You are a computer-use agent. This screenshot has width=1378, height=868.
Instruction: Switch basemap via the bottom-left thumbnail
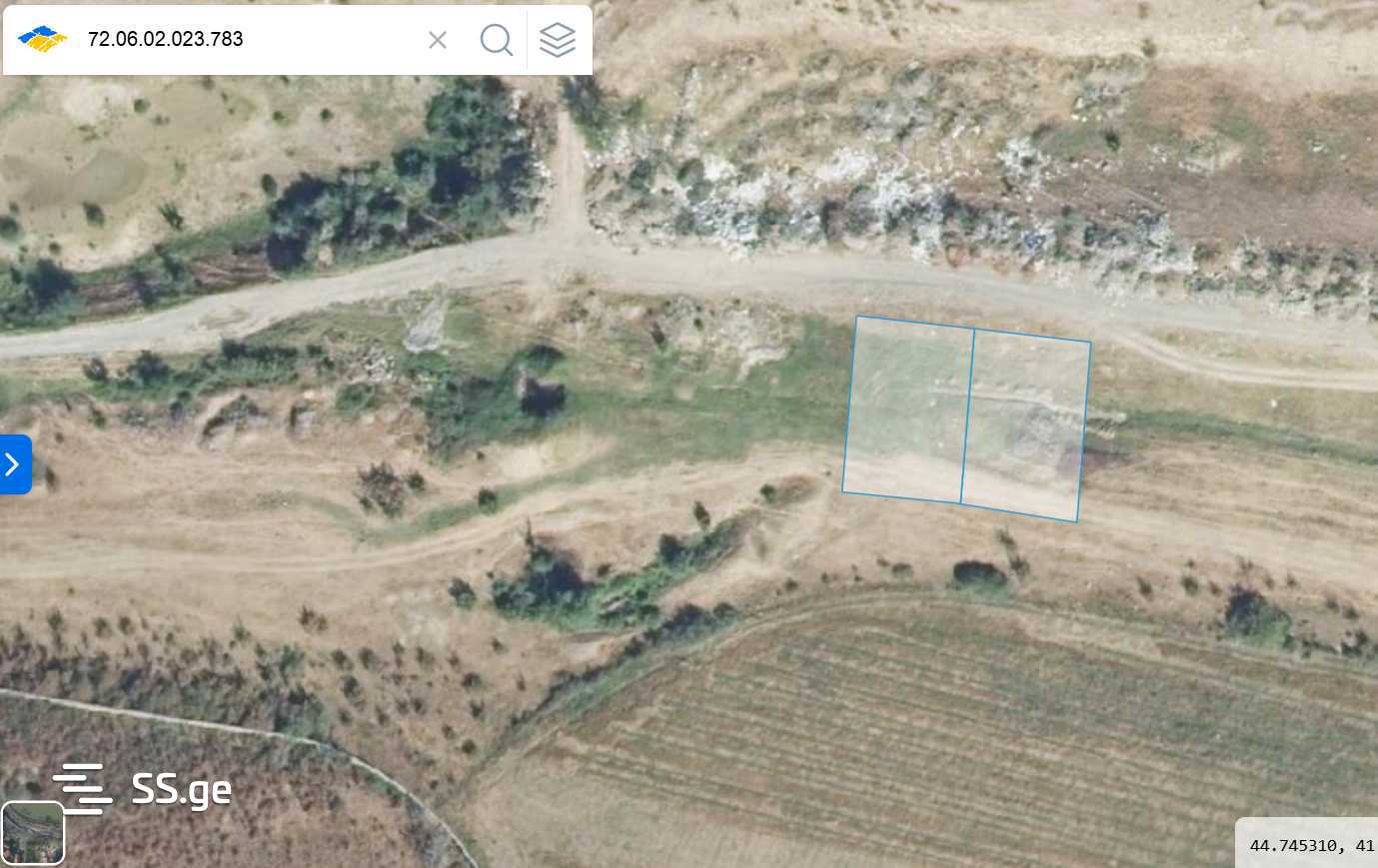point(33,833)
